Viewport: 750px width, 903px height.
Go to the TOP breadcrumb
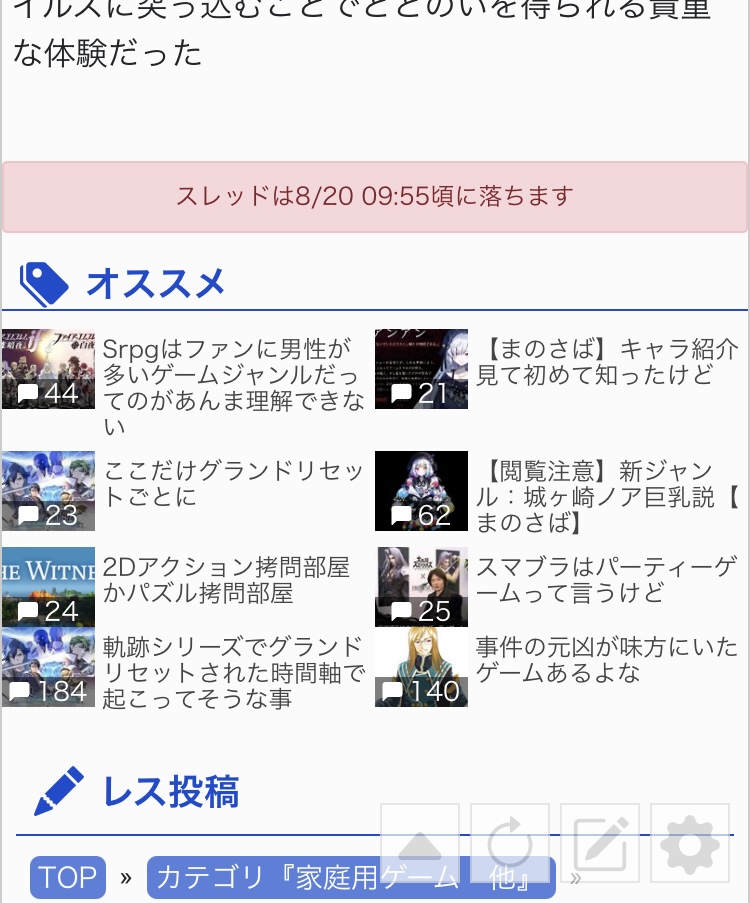(68, 878)
